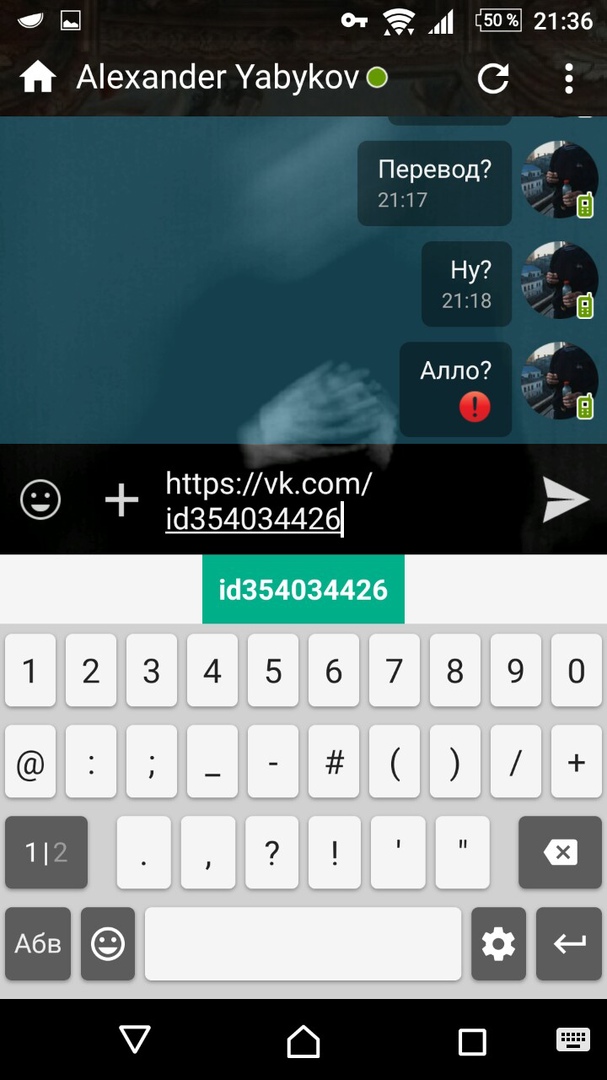The width and height of the screenshot is (607, 1080).
Task: Tap the plus attach icon
Action: (121, 499)
